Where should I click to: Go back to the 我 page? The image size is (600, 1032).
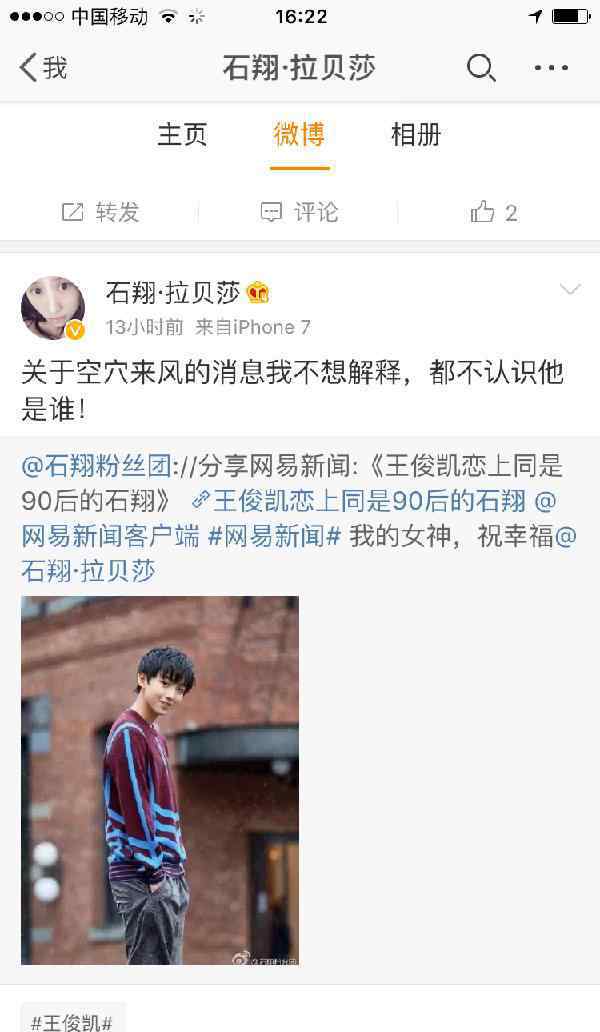pyautogui.click(x=42, y=68)
